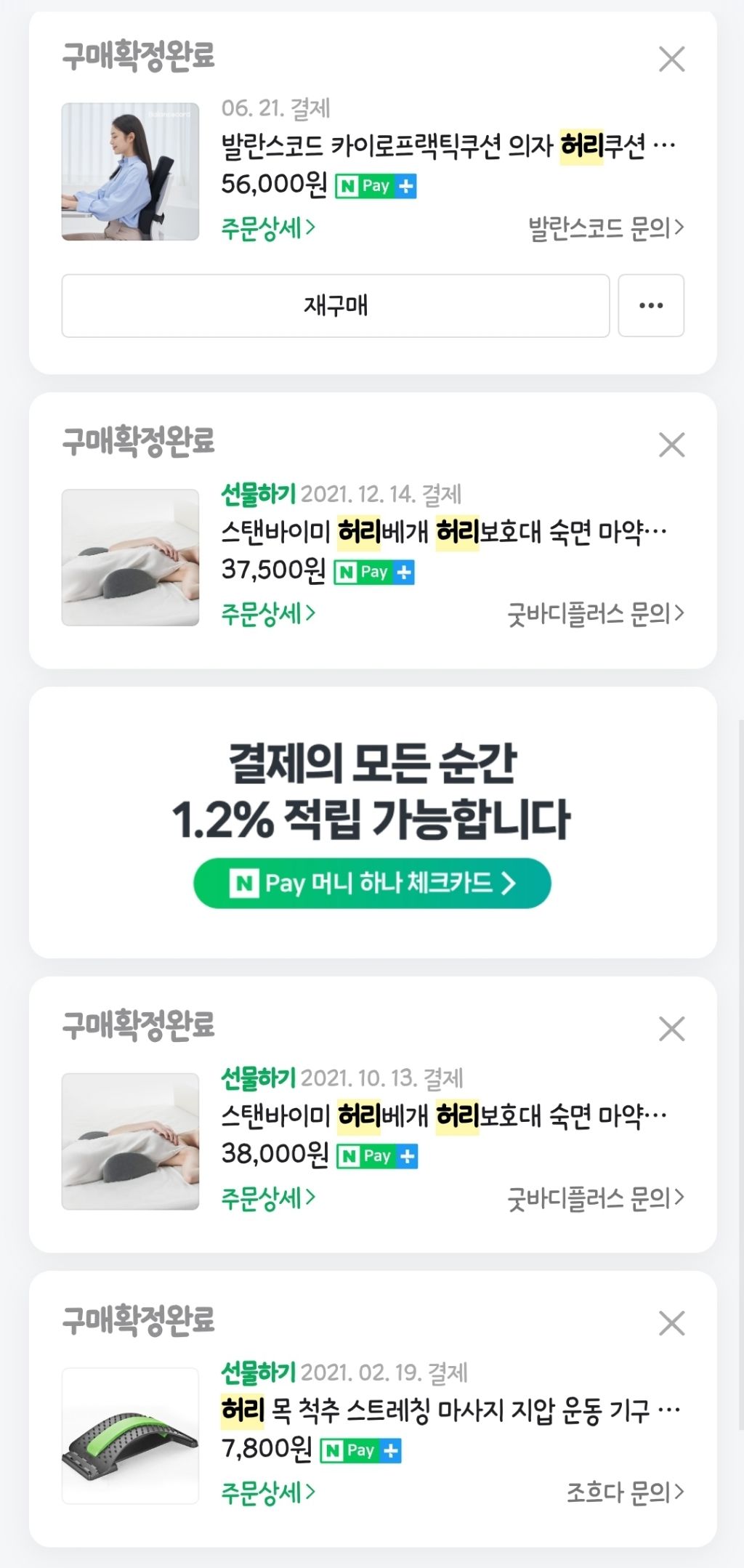Image resolution: width=744 pixels, height=1568 pixels.
Task: Open the 2021. 12. 14. 스탠바이미 pillow thumbnail
Action: [x=130, y=557]
